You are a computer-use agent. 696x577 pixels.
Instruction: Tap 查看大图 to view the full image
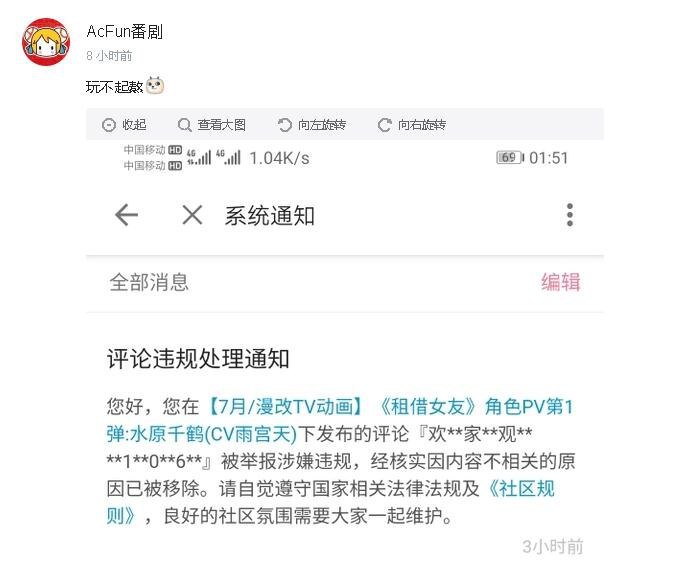coord(211,125)
